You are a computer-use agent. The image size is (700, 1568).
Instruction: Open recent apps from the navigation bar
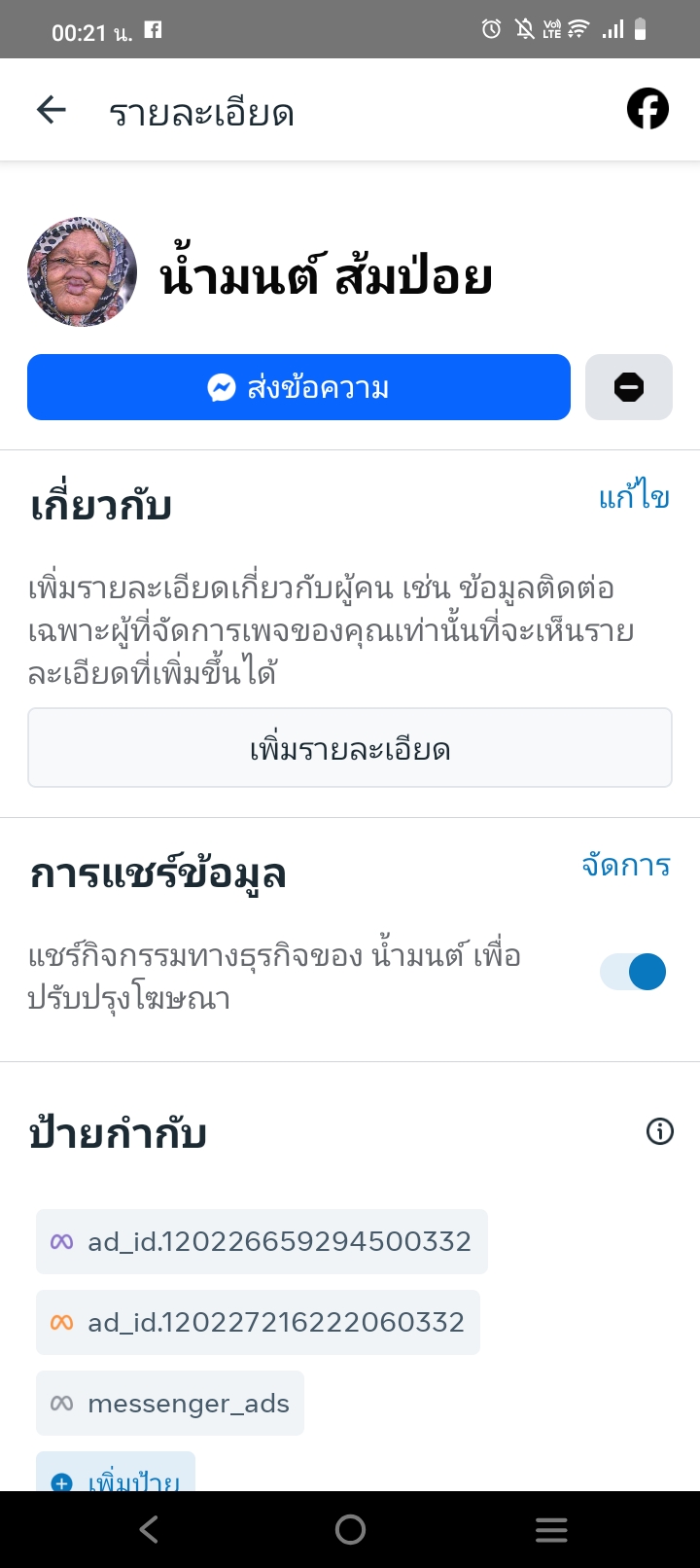tap(550, 1530)
